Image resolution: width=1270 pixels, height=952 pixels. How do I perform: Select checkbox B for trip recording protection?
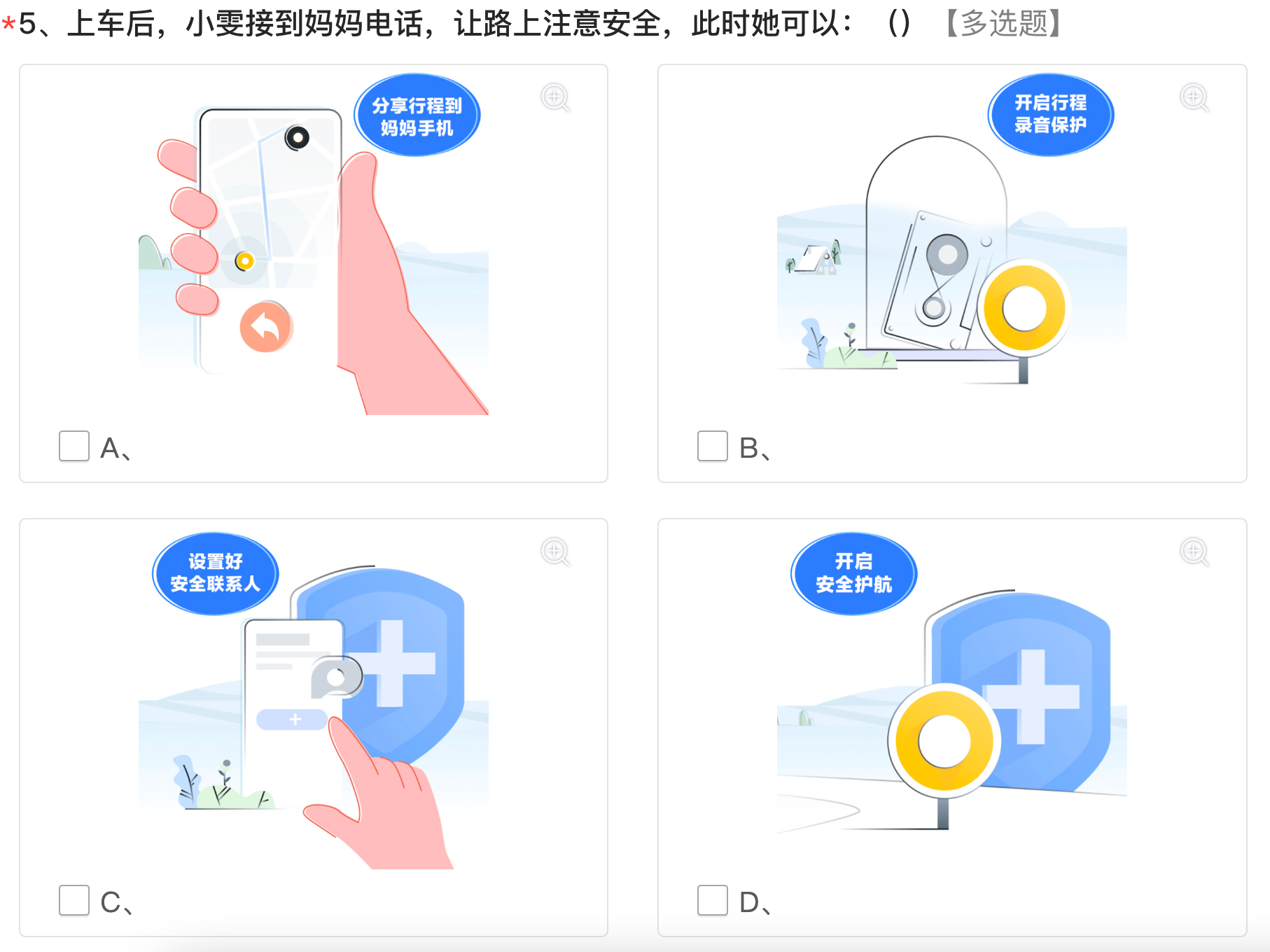coord(713,446)
